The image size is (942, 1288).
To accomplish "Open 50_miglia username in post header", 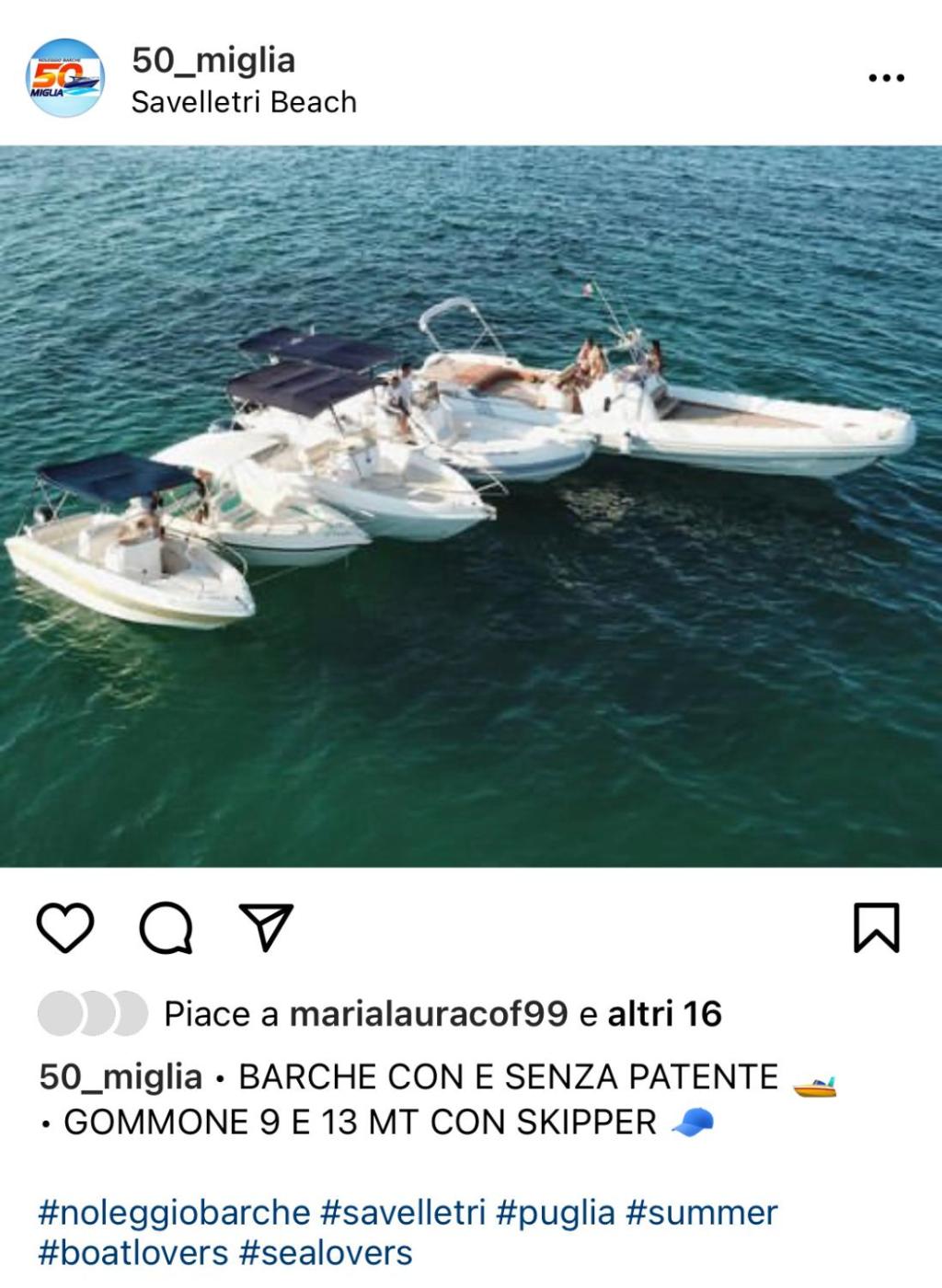I will pyautogui.click(x=213, y=60).
